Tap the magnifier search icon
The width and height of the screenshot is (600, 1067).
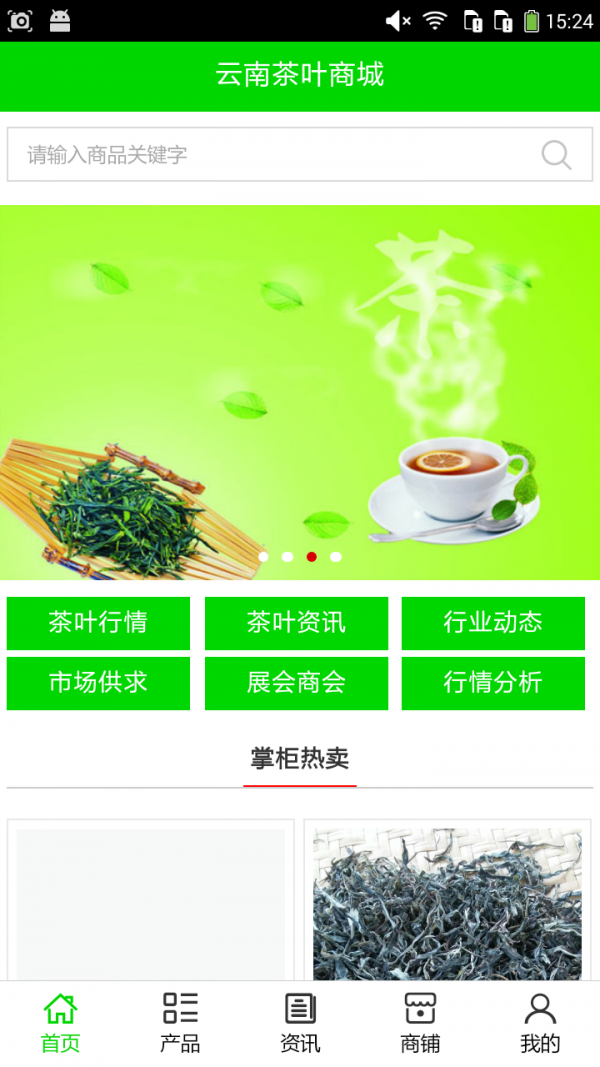556,155
